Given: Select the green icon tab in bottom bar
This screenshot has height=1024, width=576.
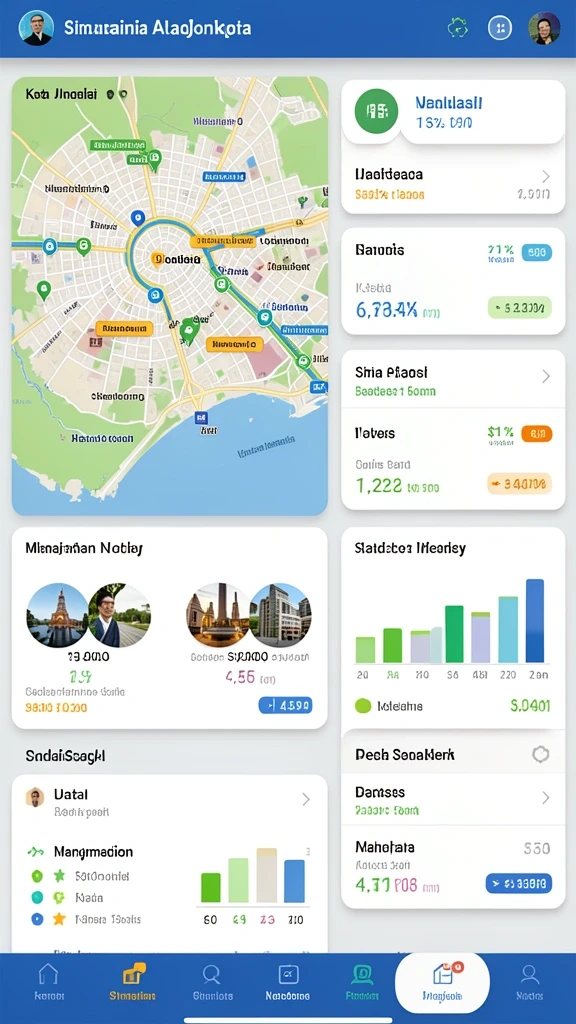Looking at the screenshot, I should (362, 982).
